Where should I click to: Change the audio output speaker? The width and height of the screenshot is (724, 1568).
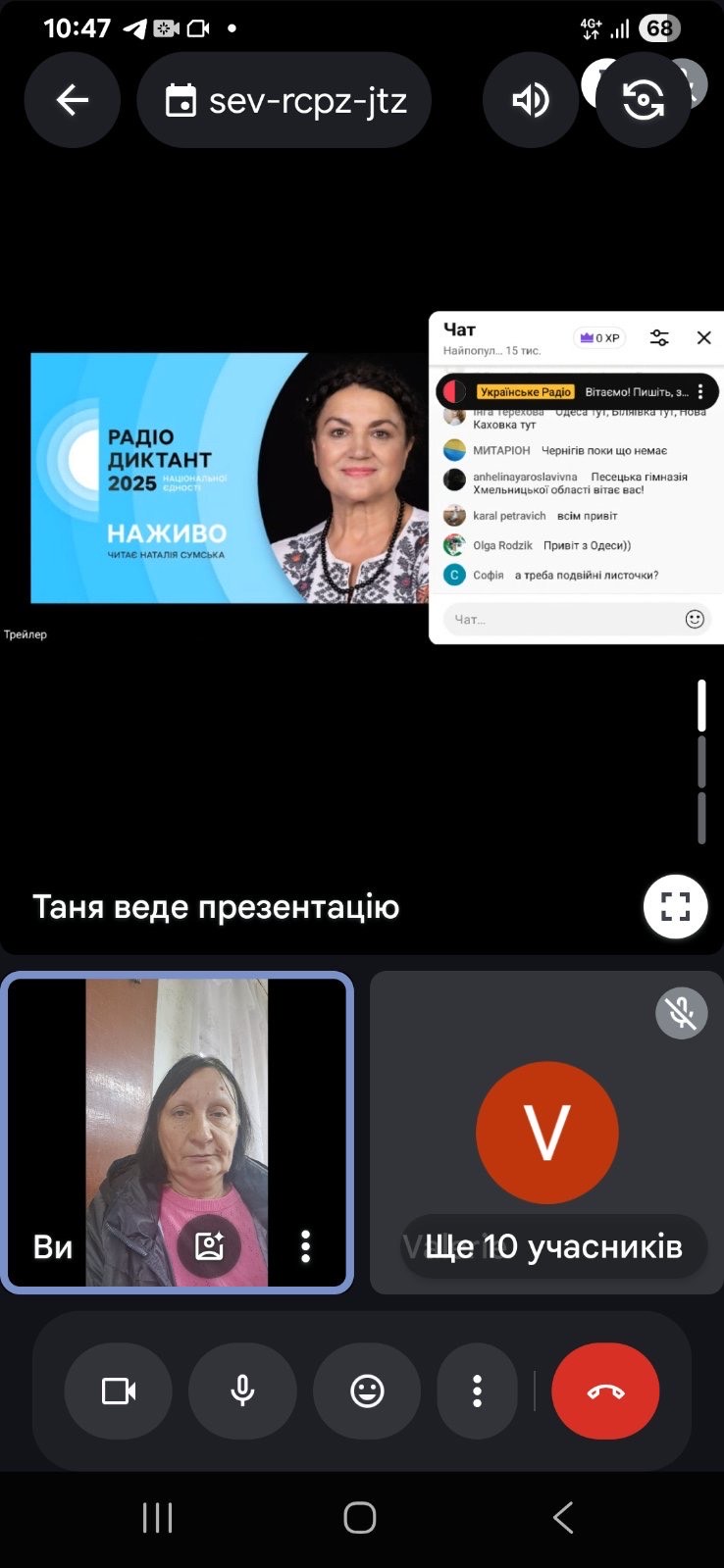pos(530,100)
